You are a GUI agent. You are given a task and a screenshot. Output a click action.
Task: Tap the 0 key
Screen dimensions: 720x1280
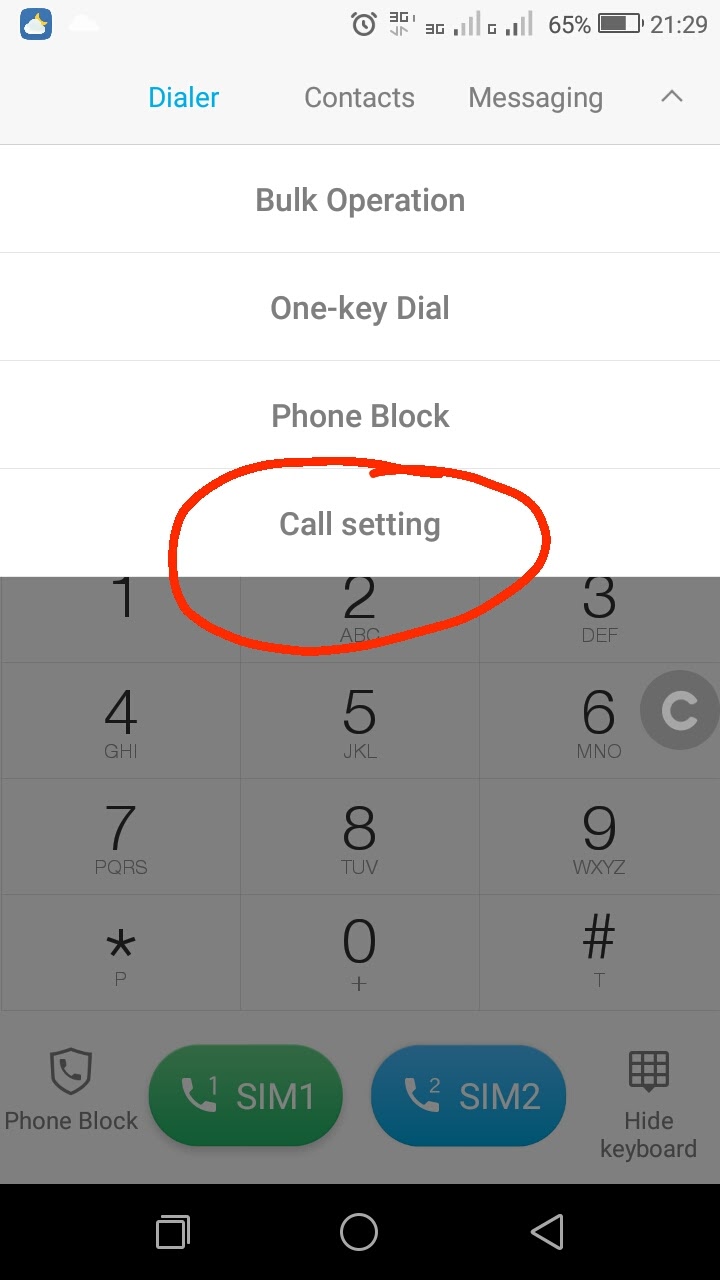[x=360, y=952]
